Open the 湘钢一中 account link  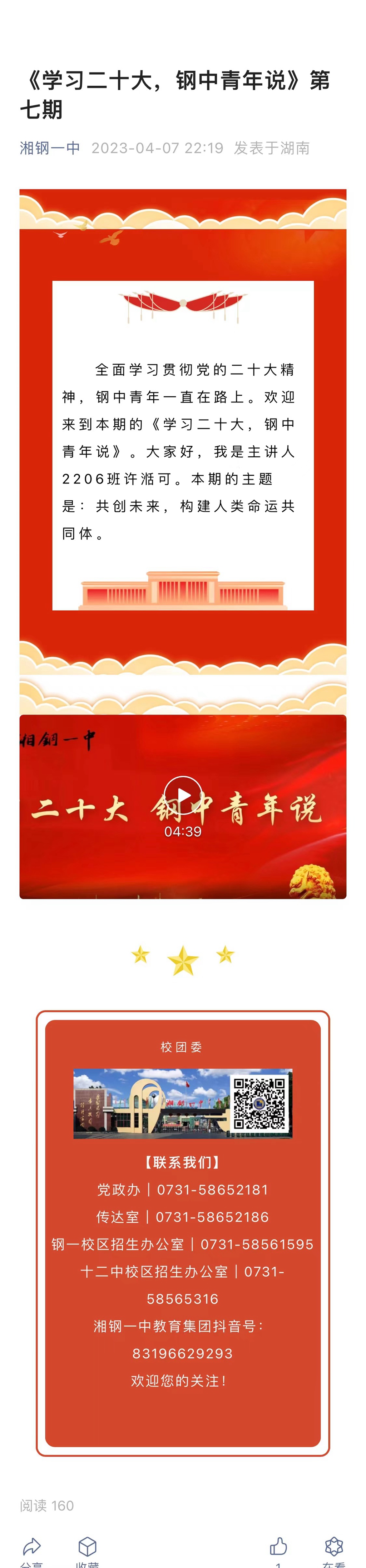point(50,148)
